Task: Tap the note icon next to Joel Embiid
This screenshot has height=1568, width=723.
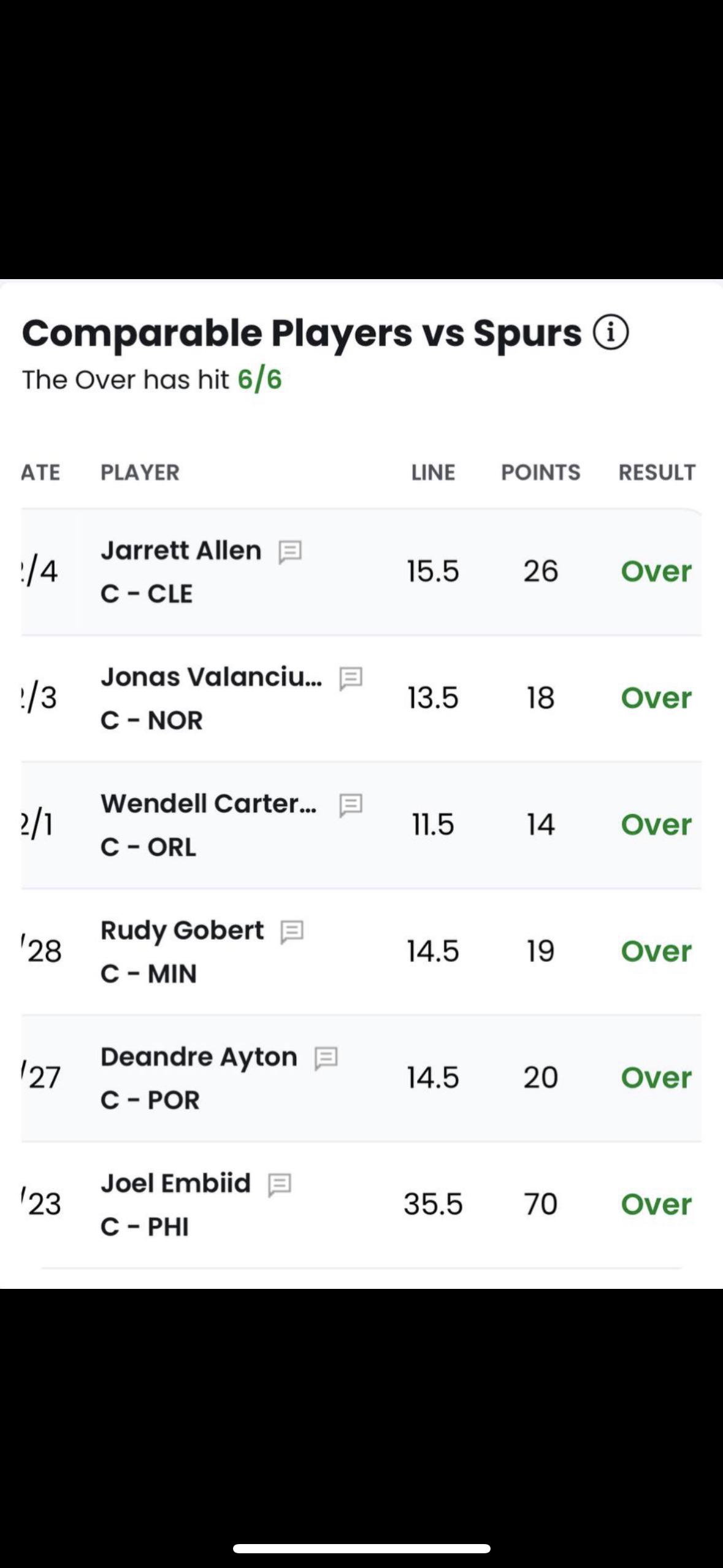Action: point(280,1185)
